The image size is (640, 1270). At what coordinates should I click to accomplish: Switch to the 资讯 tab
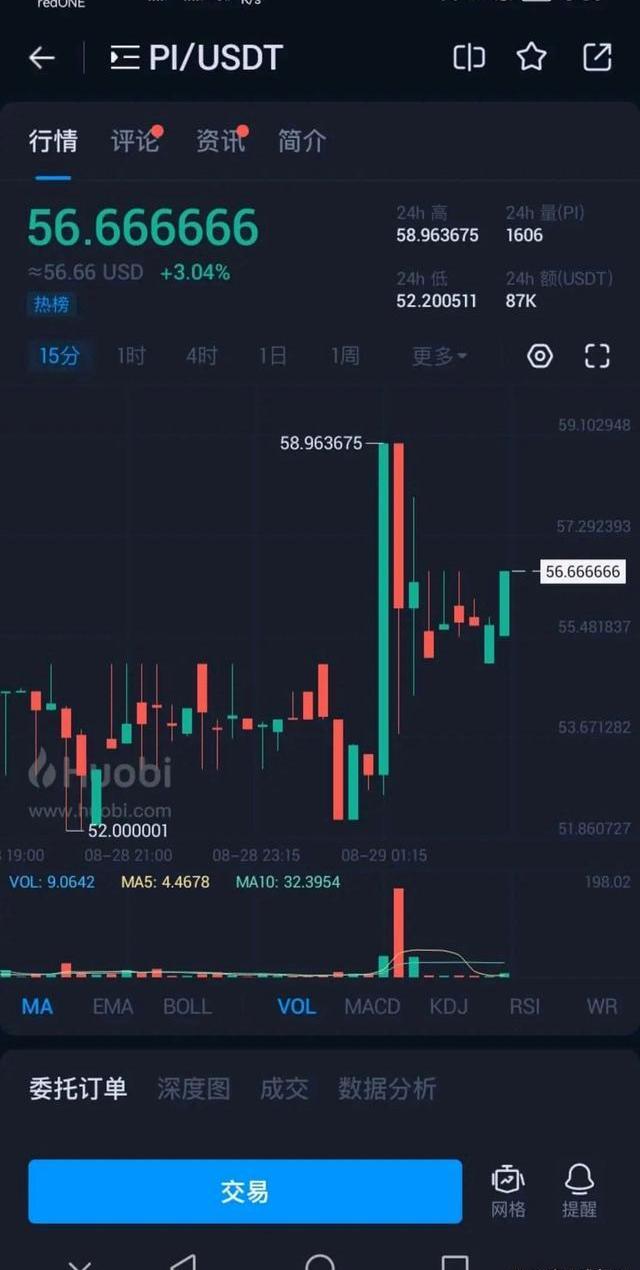point(220,141)
